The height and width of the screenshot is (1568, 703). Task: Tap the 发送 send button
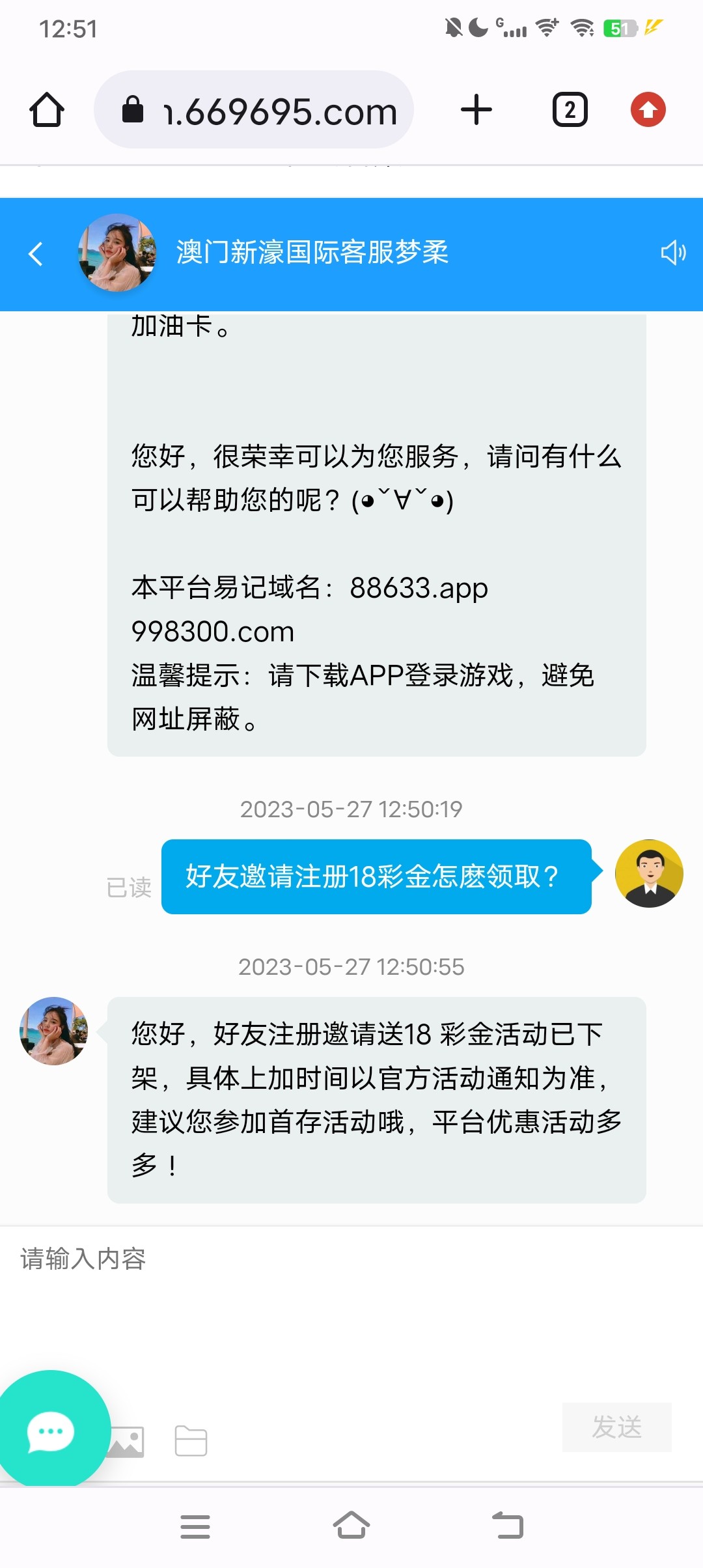(x=617, y=1427)
